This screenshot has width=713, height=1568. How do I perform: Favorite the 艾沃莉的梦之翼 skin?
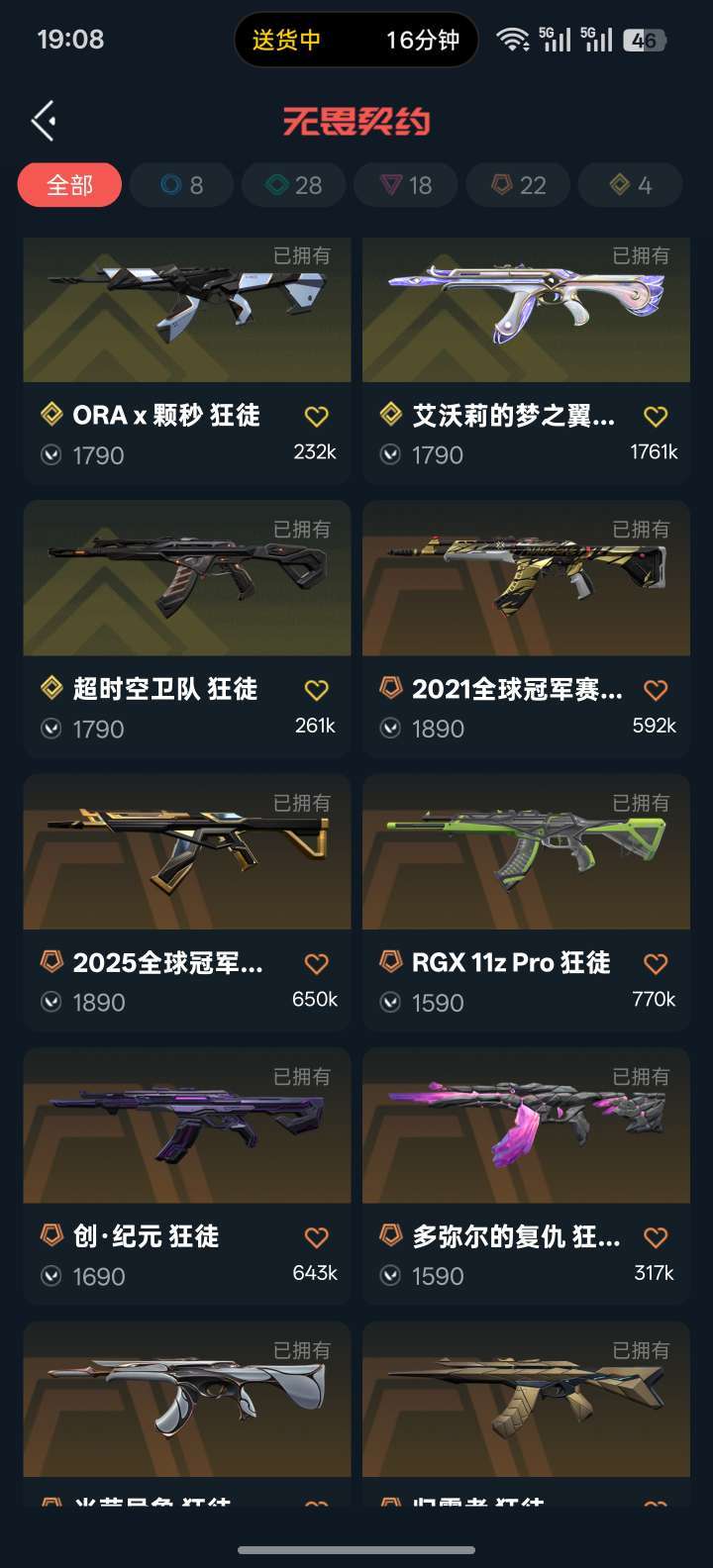pyautogui.click(x=656, y=417)
